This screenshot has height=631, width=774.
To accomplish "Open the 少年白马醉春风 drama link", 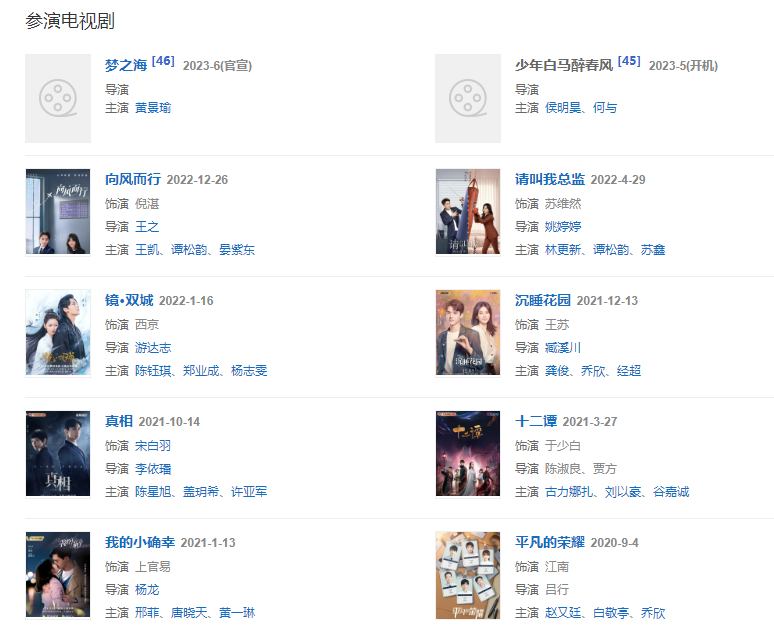I will 563,65.
